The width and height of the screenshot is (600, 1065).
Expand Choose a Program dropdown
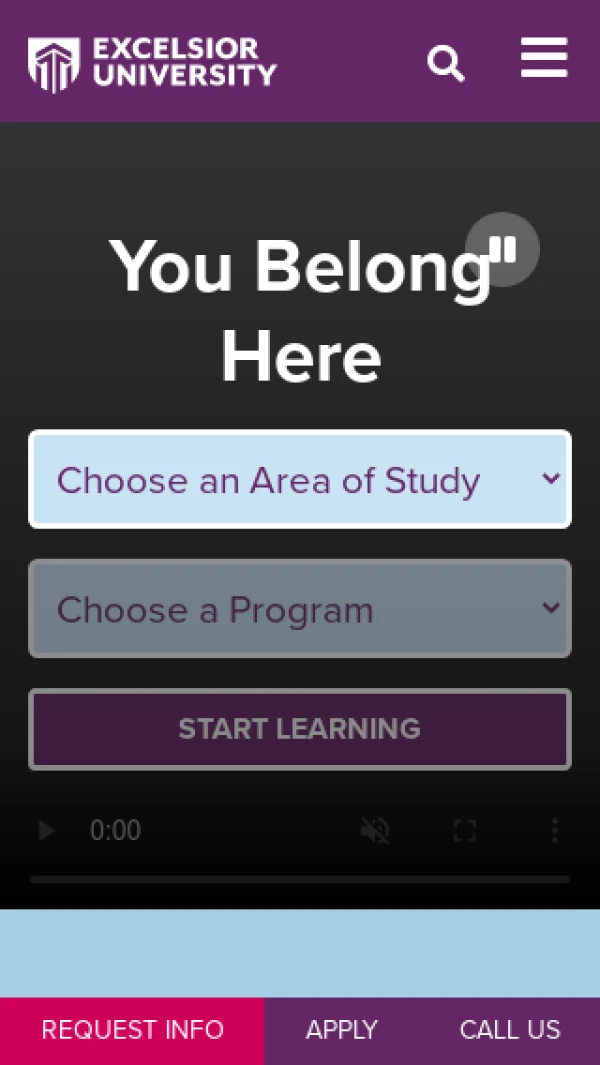pos(300,609)
